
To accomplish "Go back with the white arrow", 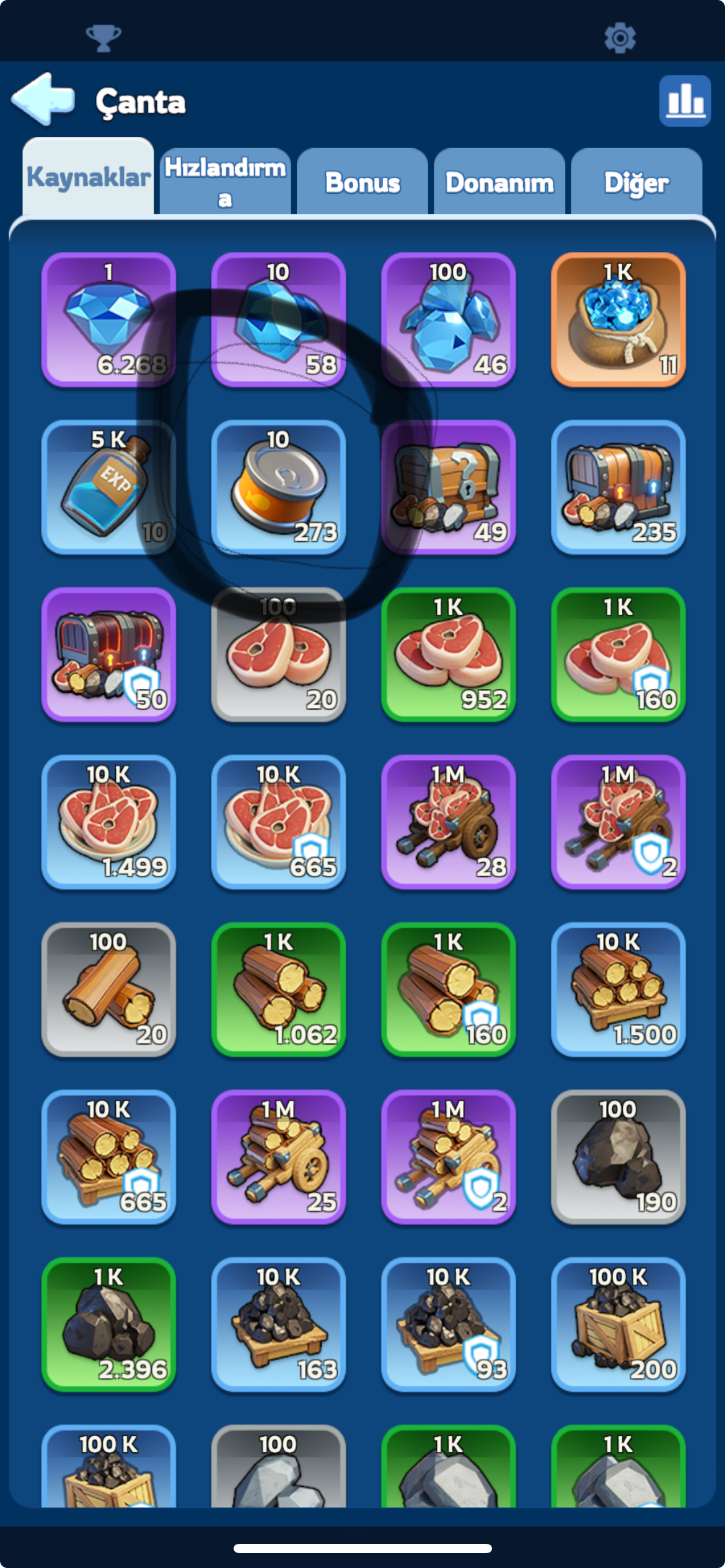I will (x=43, y=99).
